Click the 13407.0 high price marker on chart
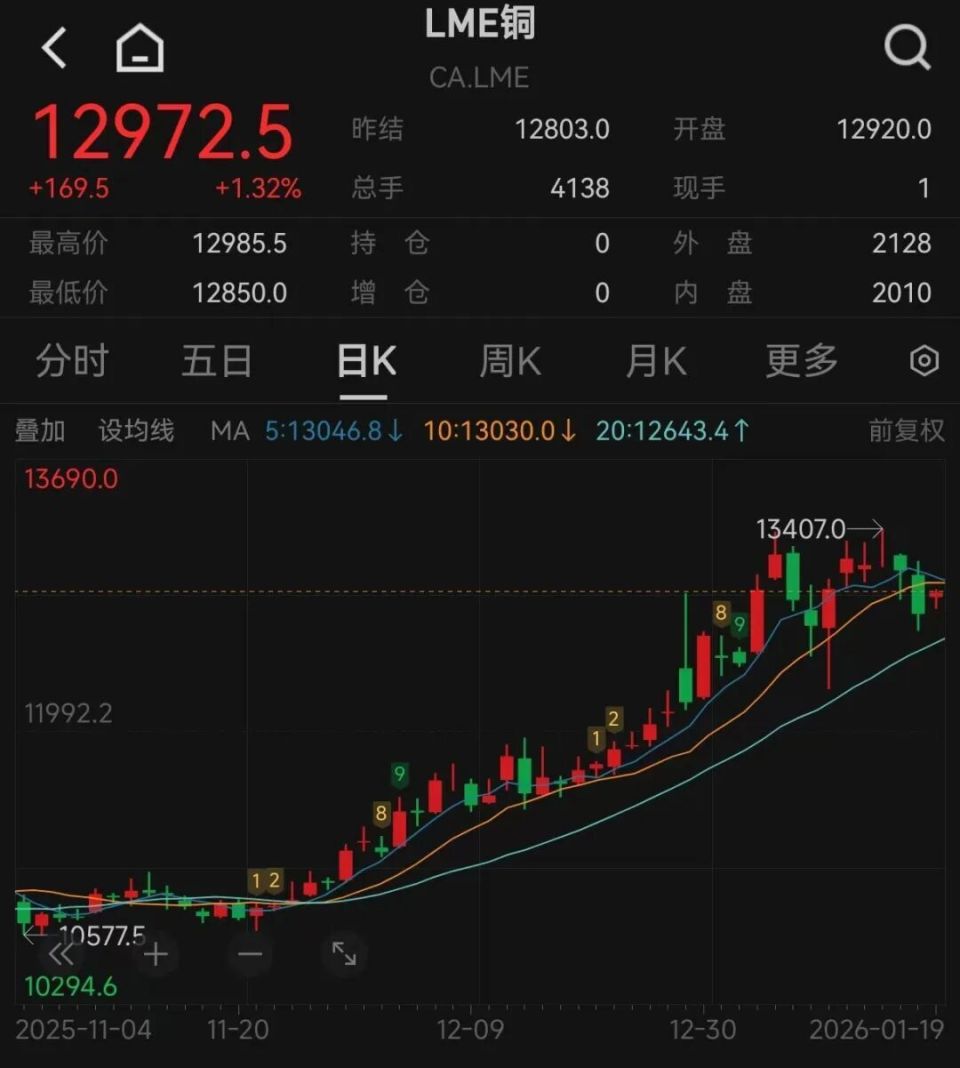Image resolution: width=960 pixels, height=1068 pixels. pos(800,530)
